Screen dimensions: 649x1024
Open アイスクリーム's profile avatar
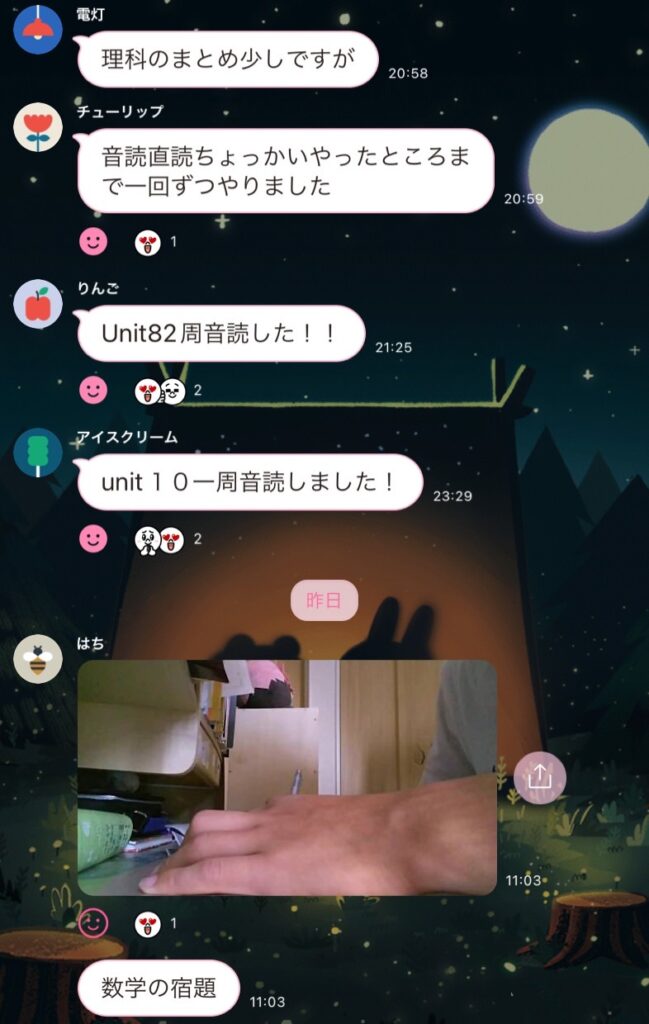38,453
